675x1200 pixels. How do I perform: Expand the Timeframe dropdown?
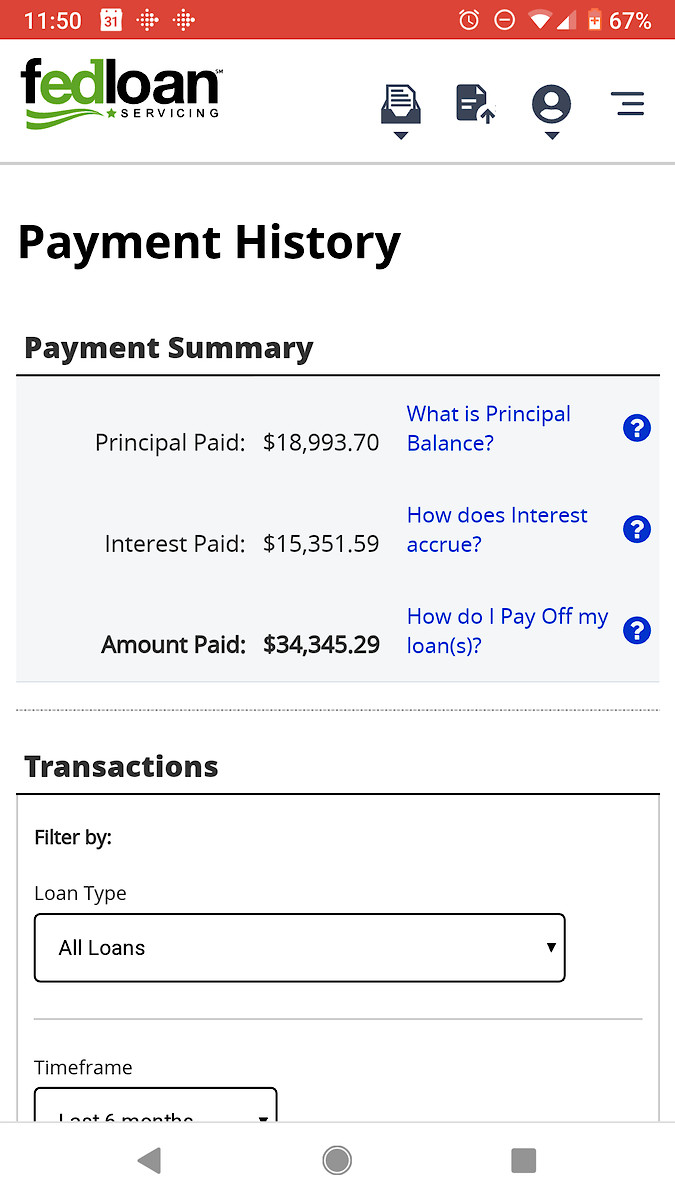[156, 1105]
